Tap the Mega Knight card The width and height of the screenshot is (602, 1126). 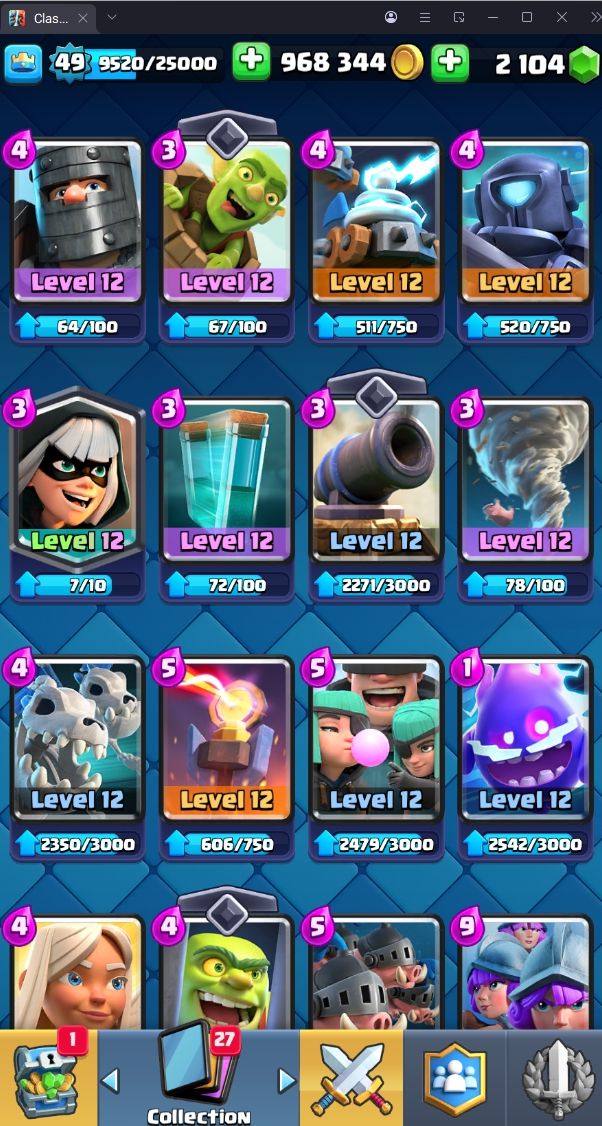click(525, 225)
